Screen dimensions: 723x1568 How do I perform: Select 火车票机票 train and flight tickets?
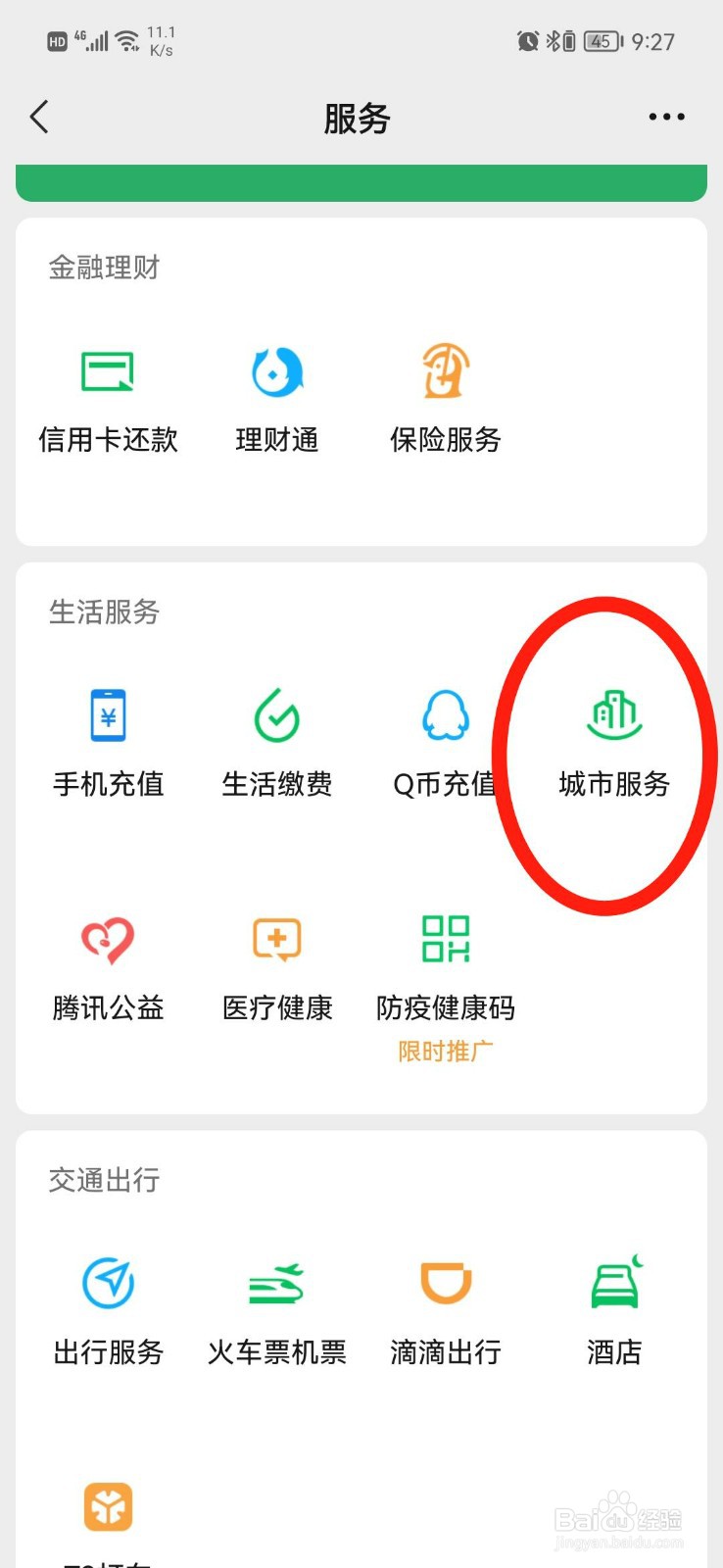coord(277,1310)
